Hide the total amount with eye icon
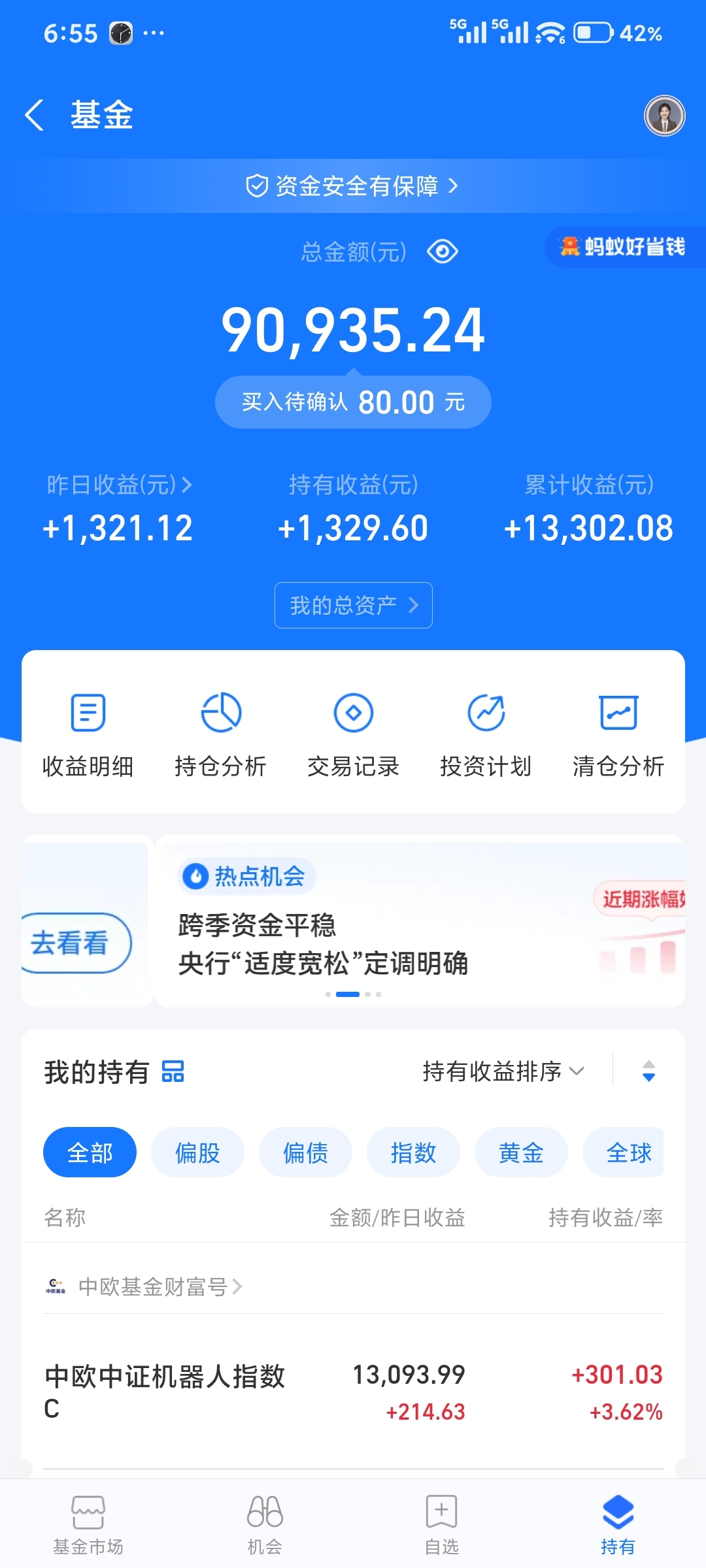706x1568 pixels. [x=443, y=252]
